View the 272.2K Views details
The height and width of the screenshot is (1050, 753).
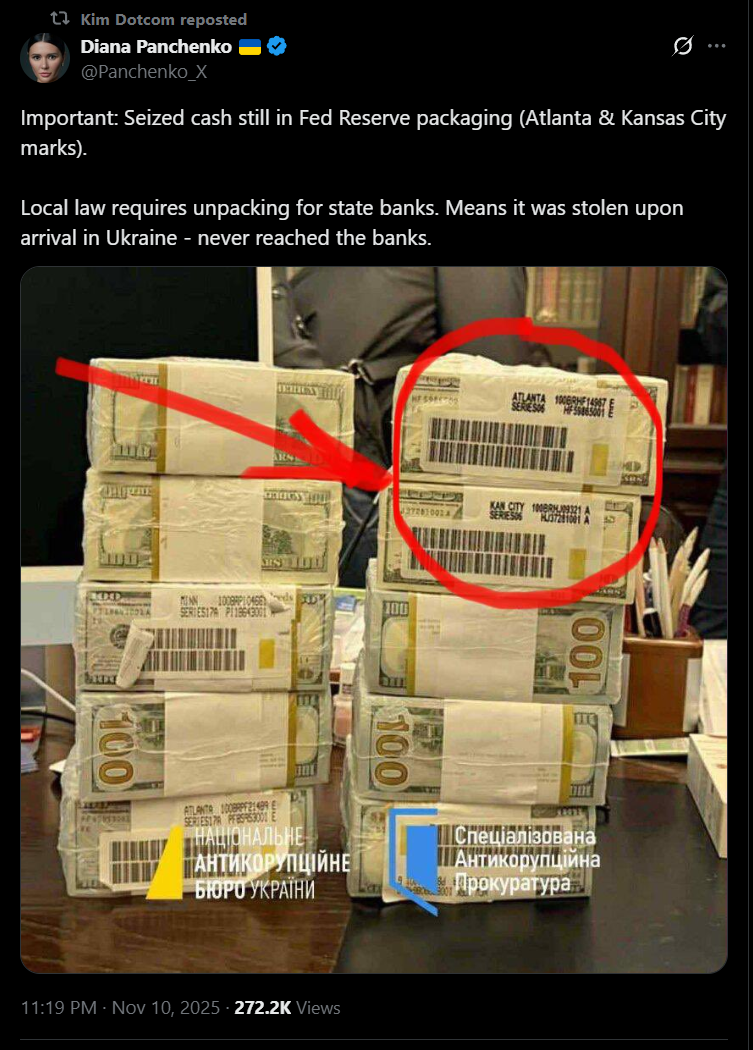click(287, 1007)
